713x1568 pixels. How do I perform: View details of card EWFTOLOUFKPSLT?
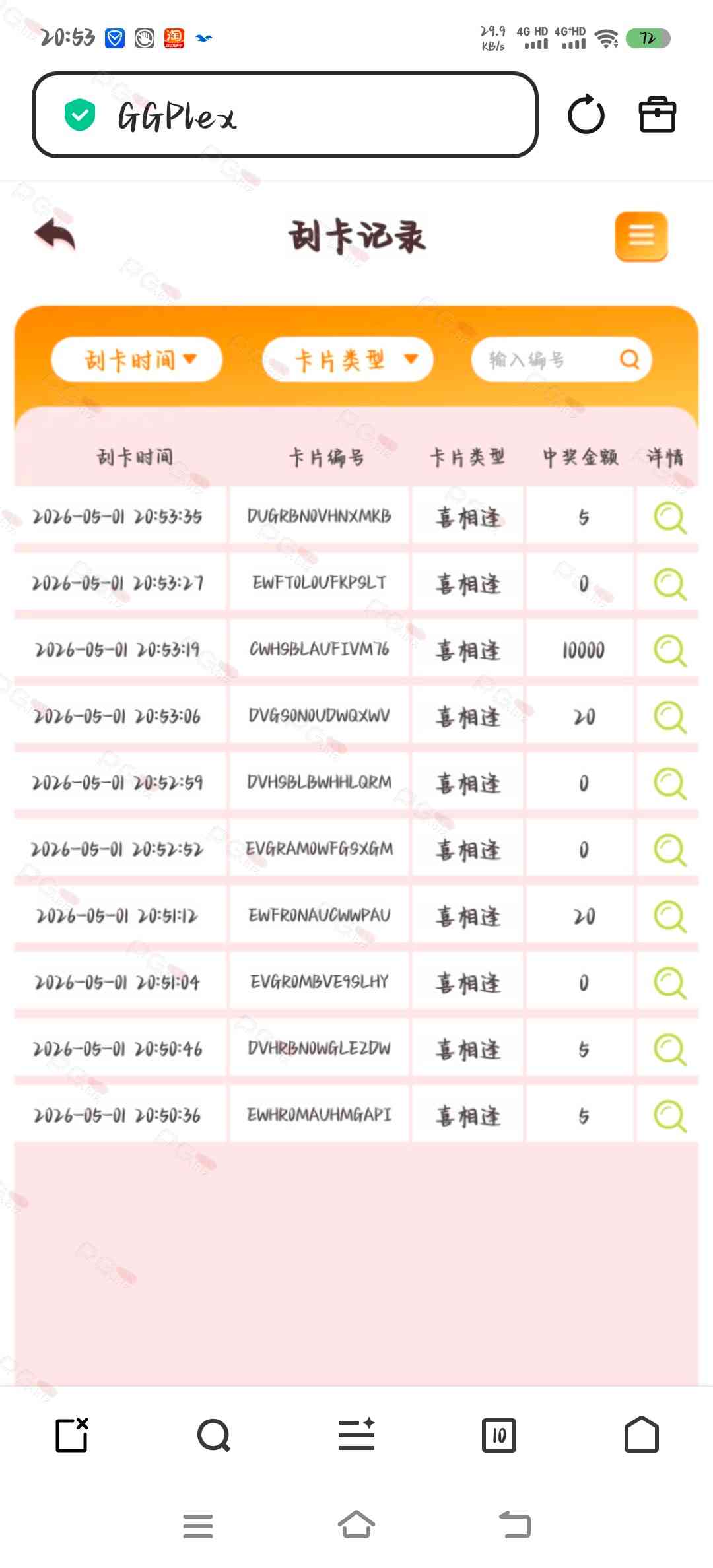(669, 584)
